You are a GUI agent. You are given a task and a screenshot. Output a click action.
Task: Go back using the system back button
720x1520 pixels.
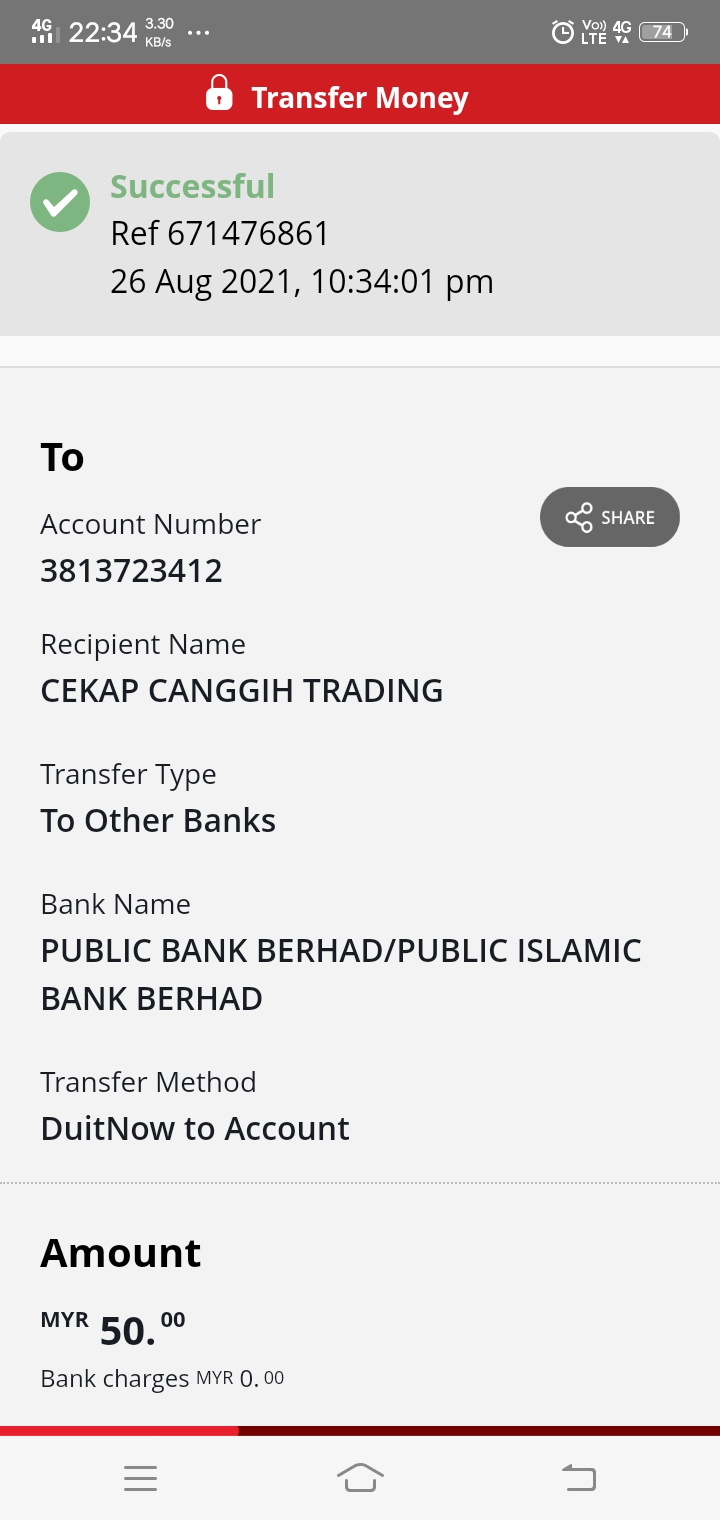pos(578,1477)
